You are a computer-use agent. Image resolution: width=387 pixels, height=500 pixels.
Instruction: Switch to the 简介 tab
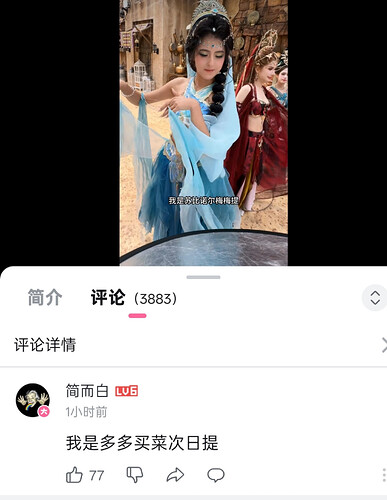45,298
